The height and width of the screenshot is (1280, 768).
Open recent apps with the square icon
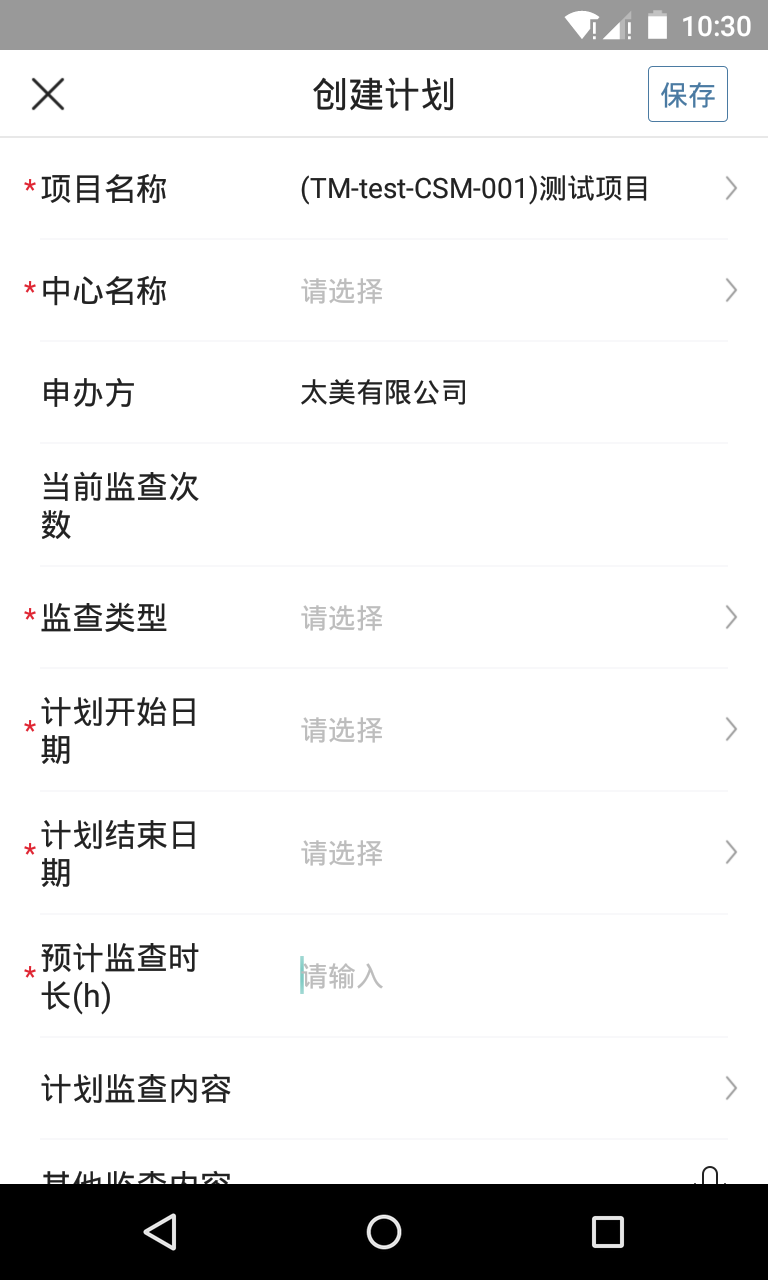click(x=607, y=1232)
